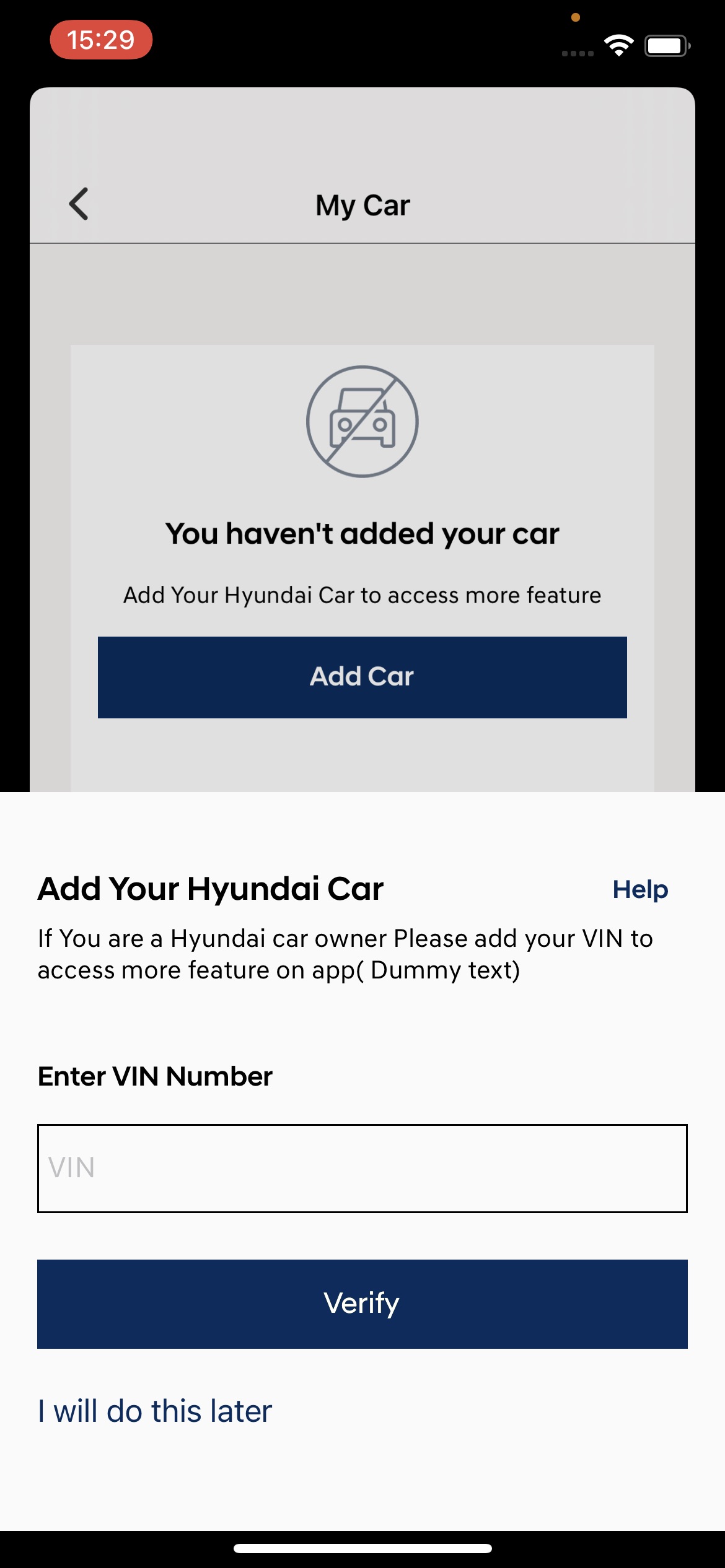Focus the VIN input field
Image resolution: width=725 pixels, height=1568 pixels.
[362, 1168]
